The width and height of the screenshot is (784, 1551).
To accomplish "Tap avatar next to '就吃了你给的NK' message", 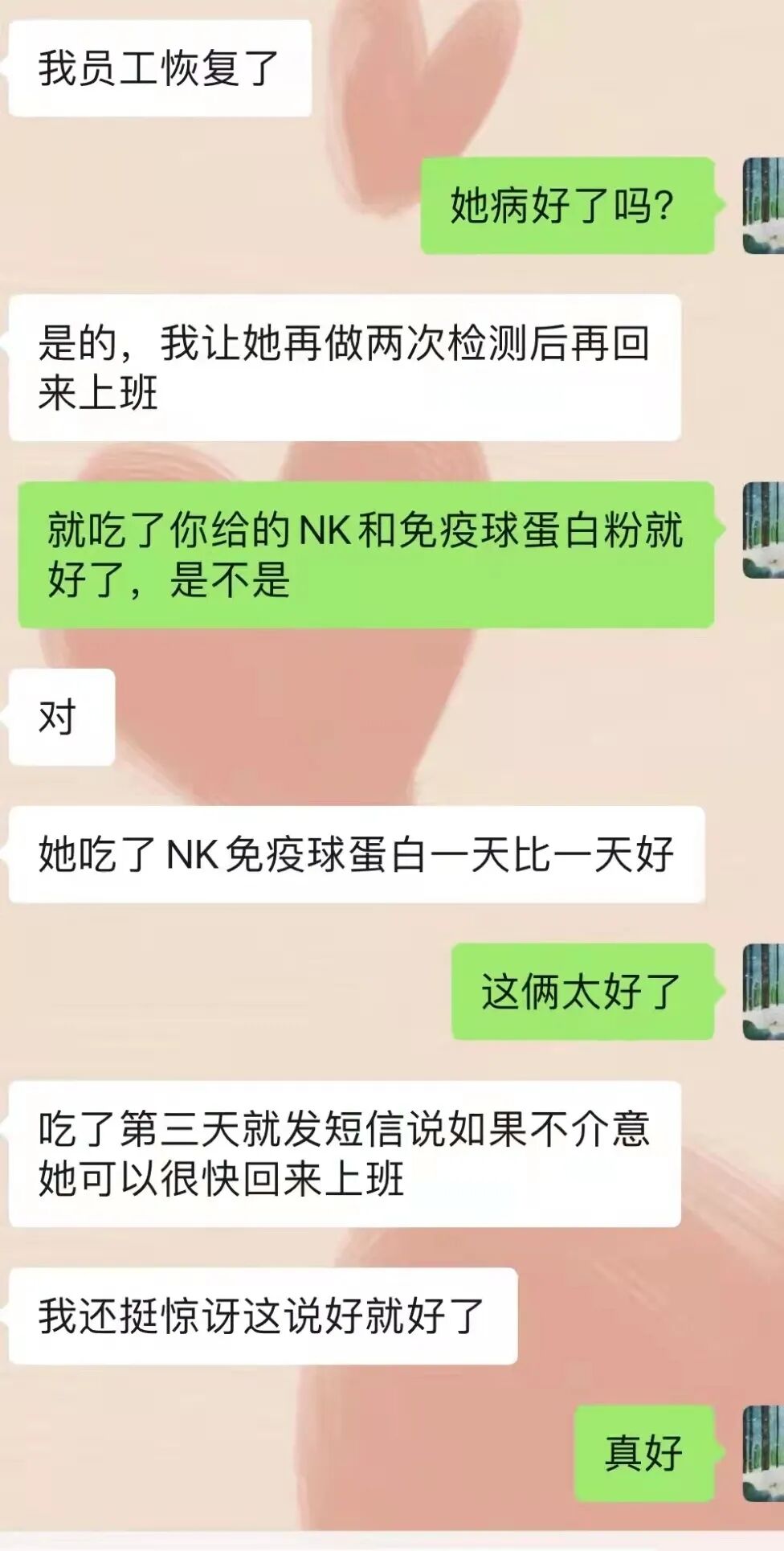I will [x=763, y=530].
